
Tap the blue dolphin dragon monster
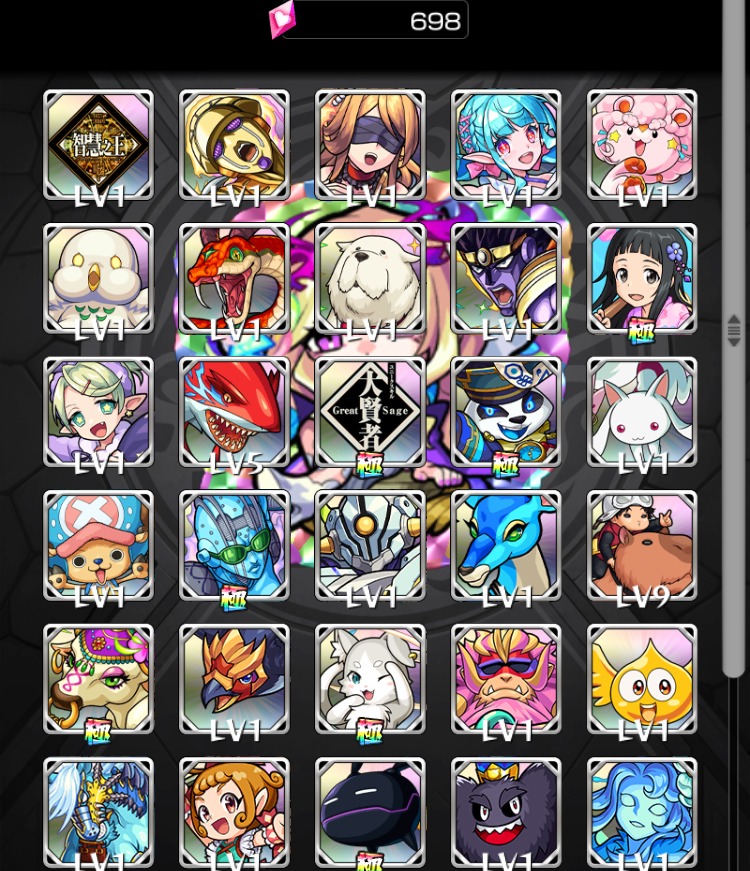tap(506, 545)
